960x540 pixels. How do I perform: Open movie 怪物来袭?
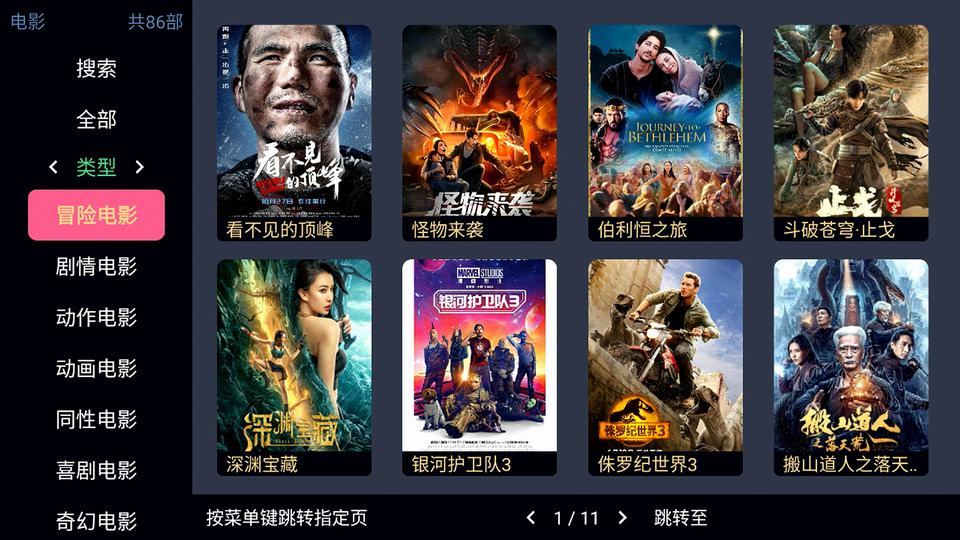(479, 133)
